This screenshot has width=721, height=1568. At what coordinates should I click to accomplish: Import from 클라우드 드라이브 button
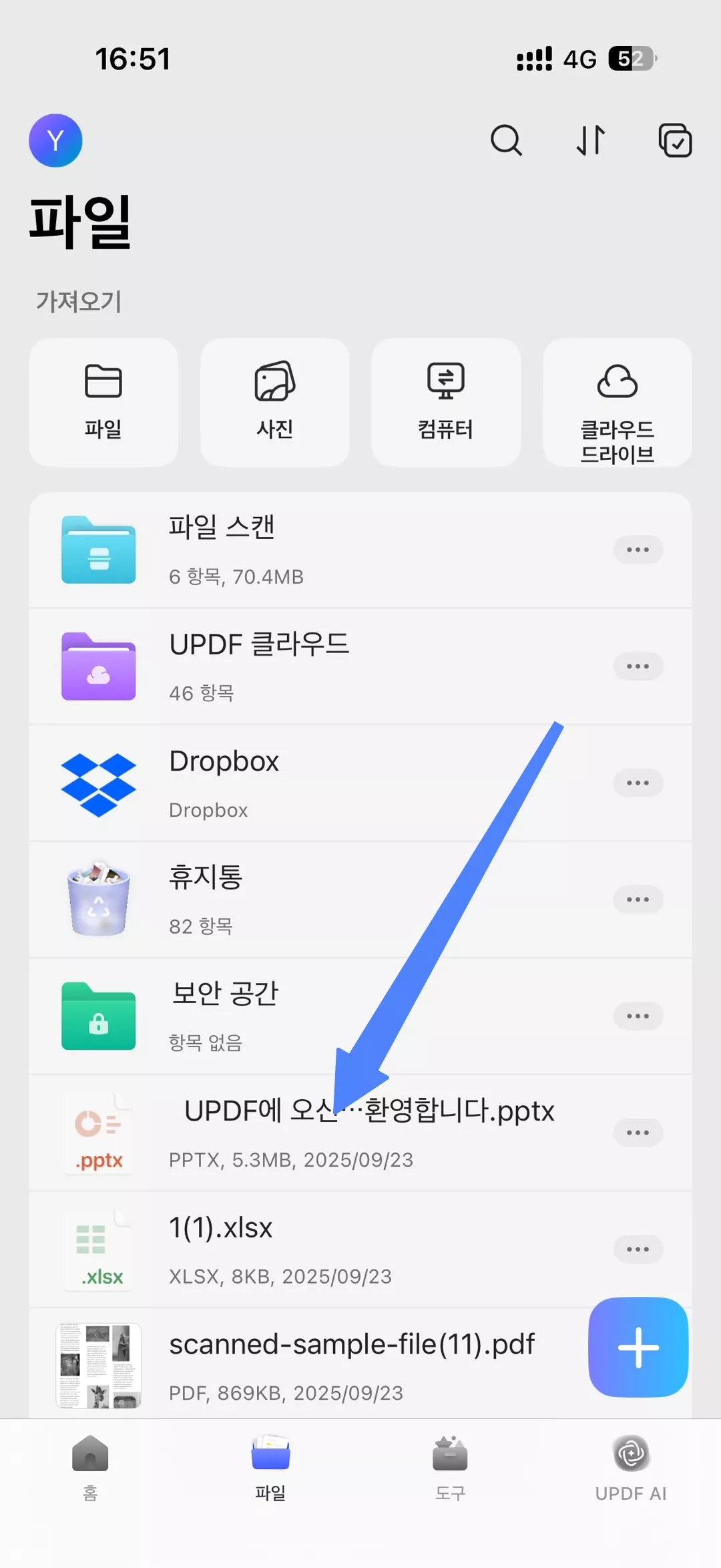pyautogui.click(x=617, y=402)
